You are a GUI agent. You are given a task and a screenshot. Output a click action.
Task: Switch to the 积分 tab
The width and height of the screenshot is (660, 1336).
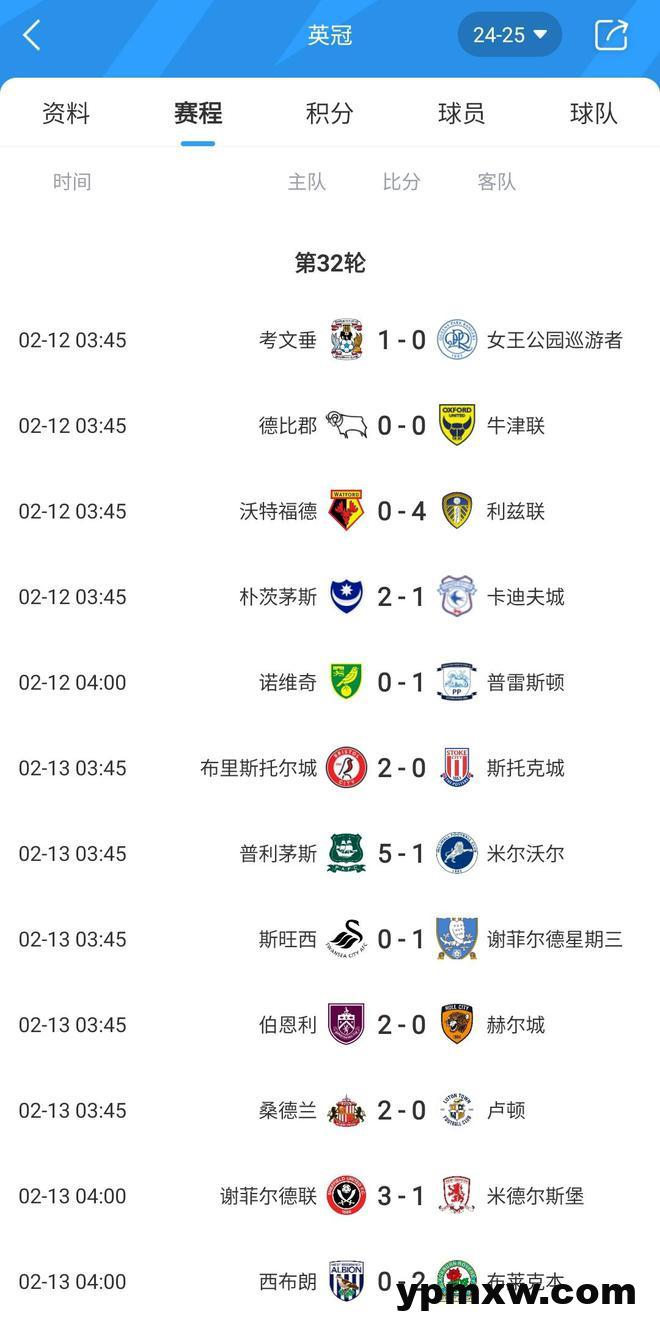(330, 113)
